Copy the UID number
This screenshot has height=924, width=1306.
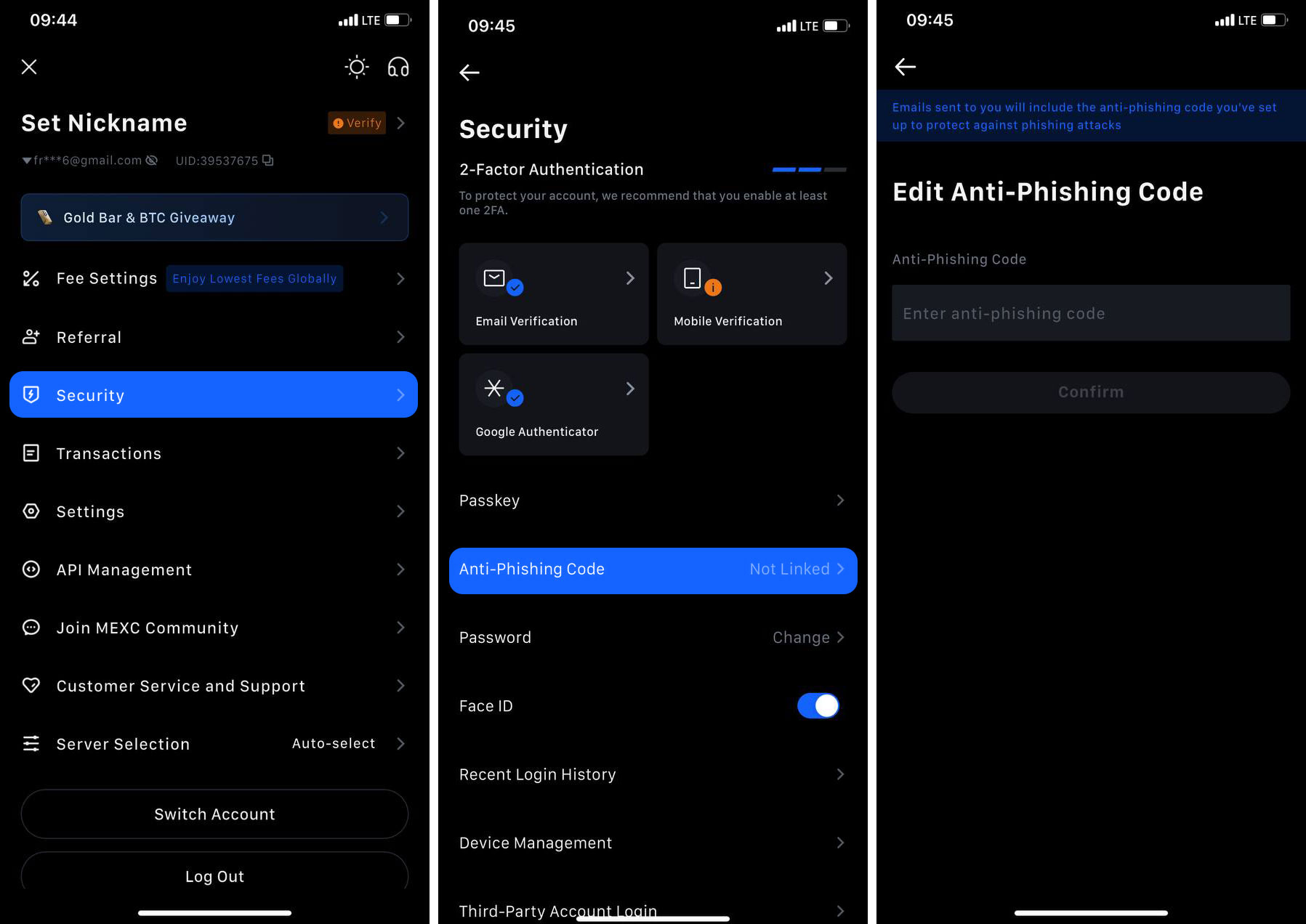(x=268, y=161)
